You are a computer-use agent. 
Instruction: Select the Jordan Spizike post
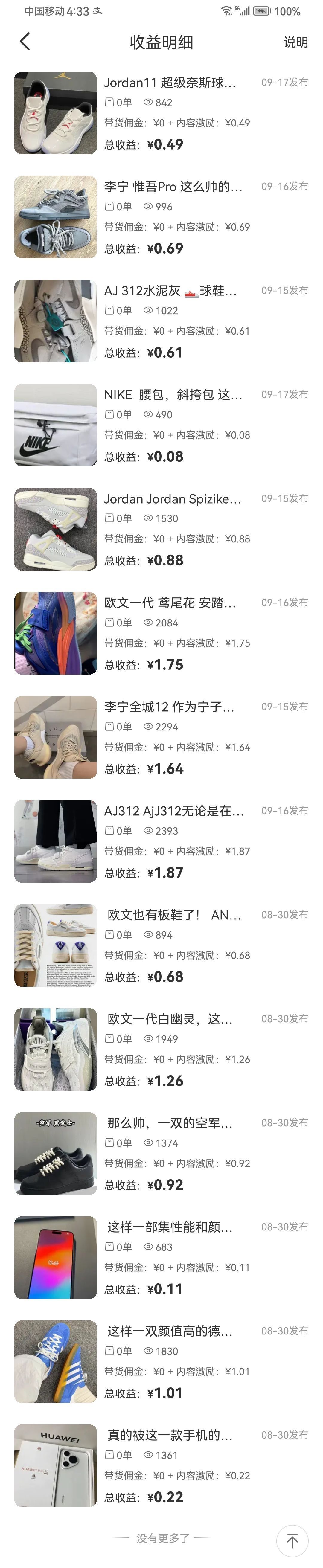tap(172, 499)
